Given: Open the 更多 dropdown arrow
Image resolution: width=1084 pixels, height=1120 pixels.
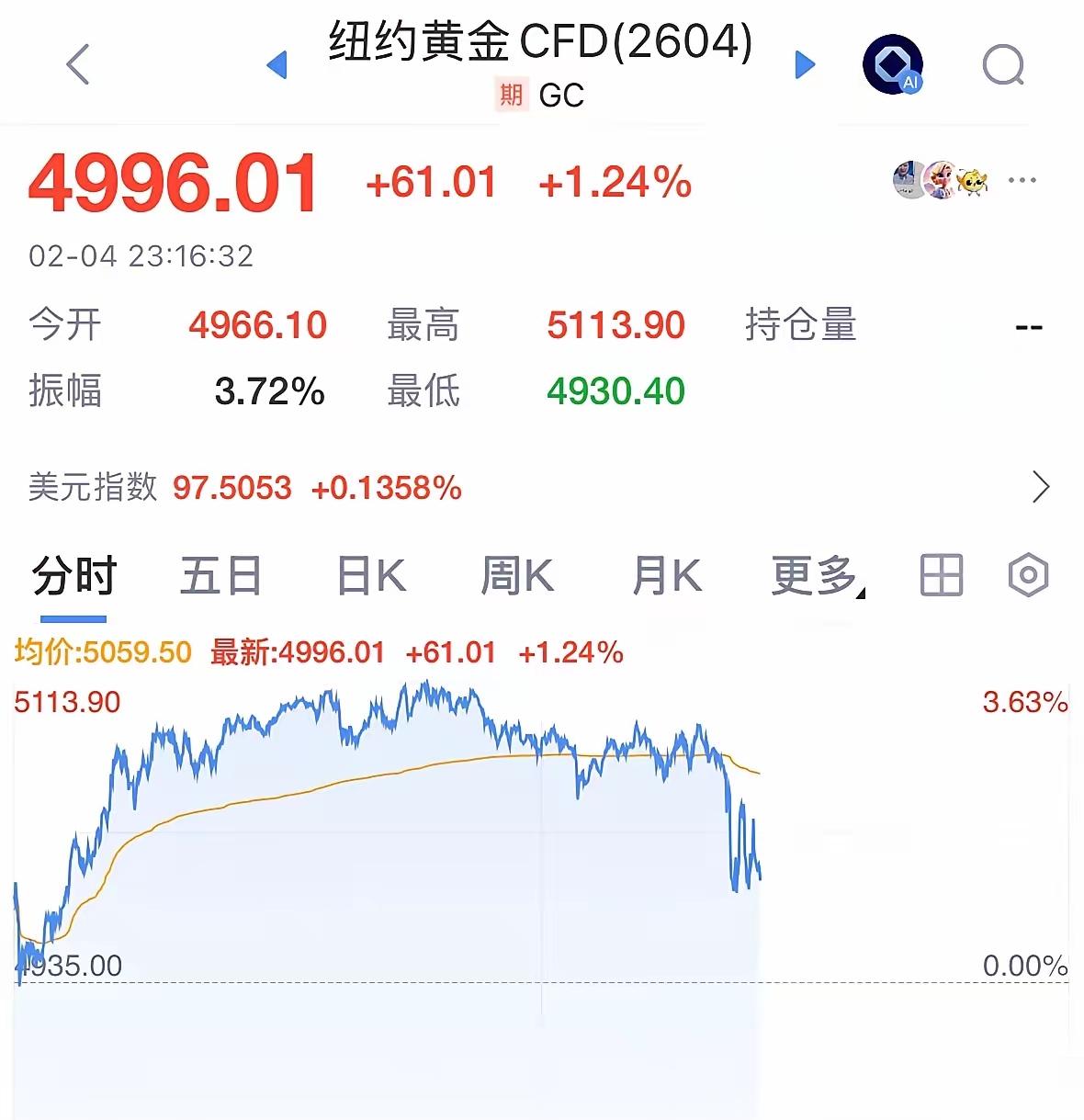Looking at the screenshot, I should (x=861, y=593).
